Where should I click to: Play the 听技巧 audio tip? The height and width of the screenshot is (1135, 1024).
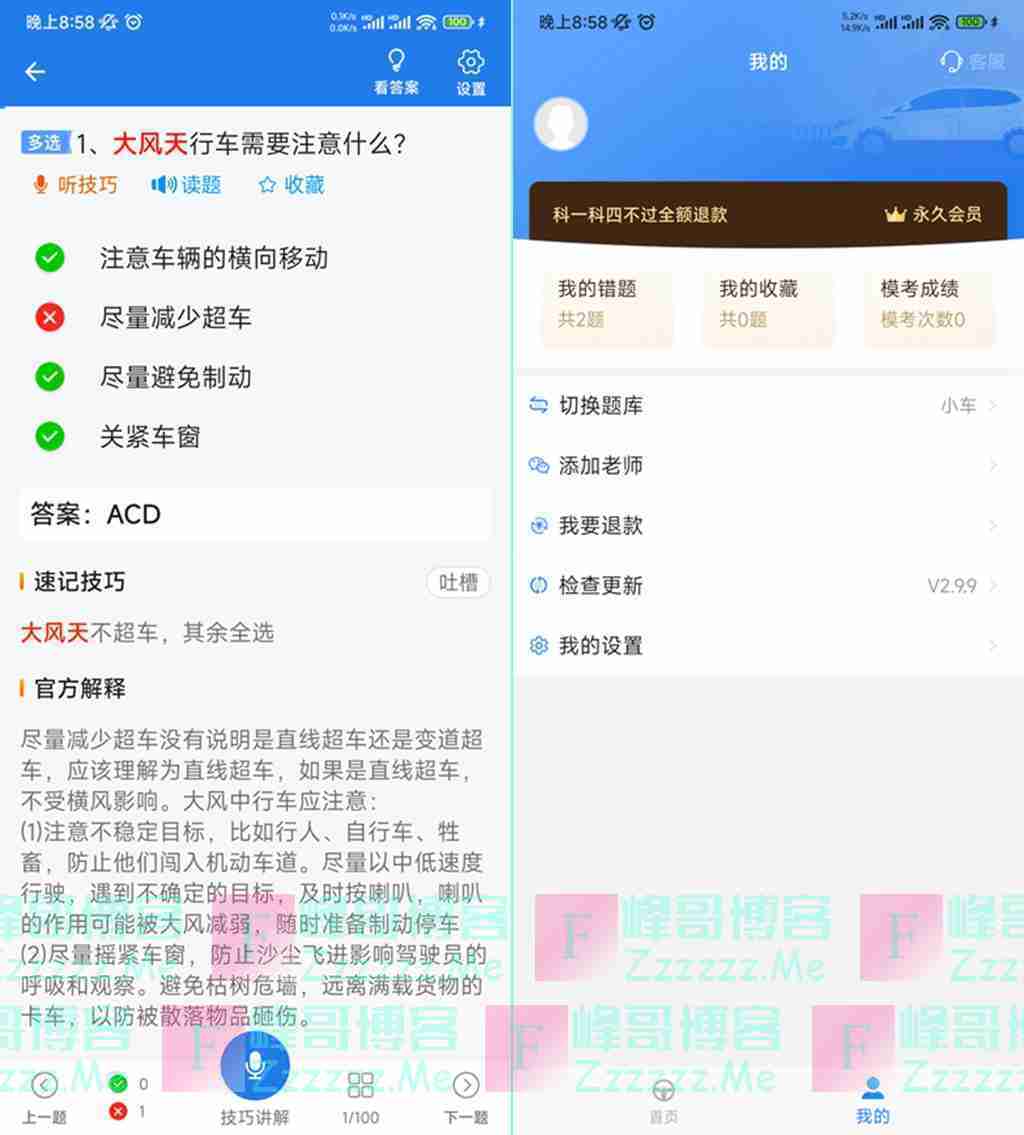coord(75,185)
